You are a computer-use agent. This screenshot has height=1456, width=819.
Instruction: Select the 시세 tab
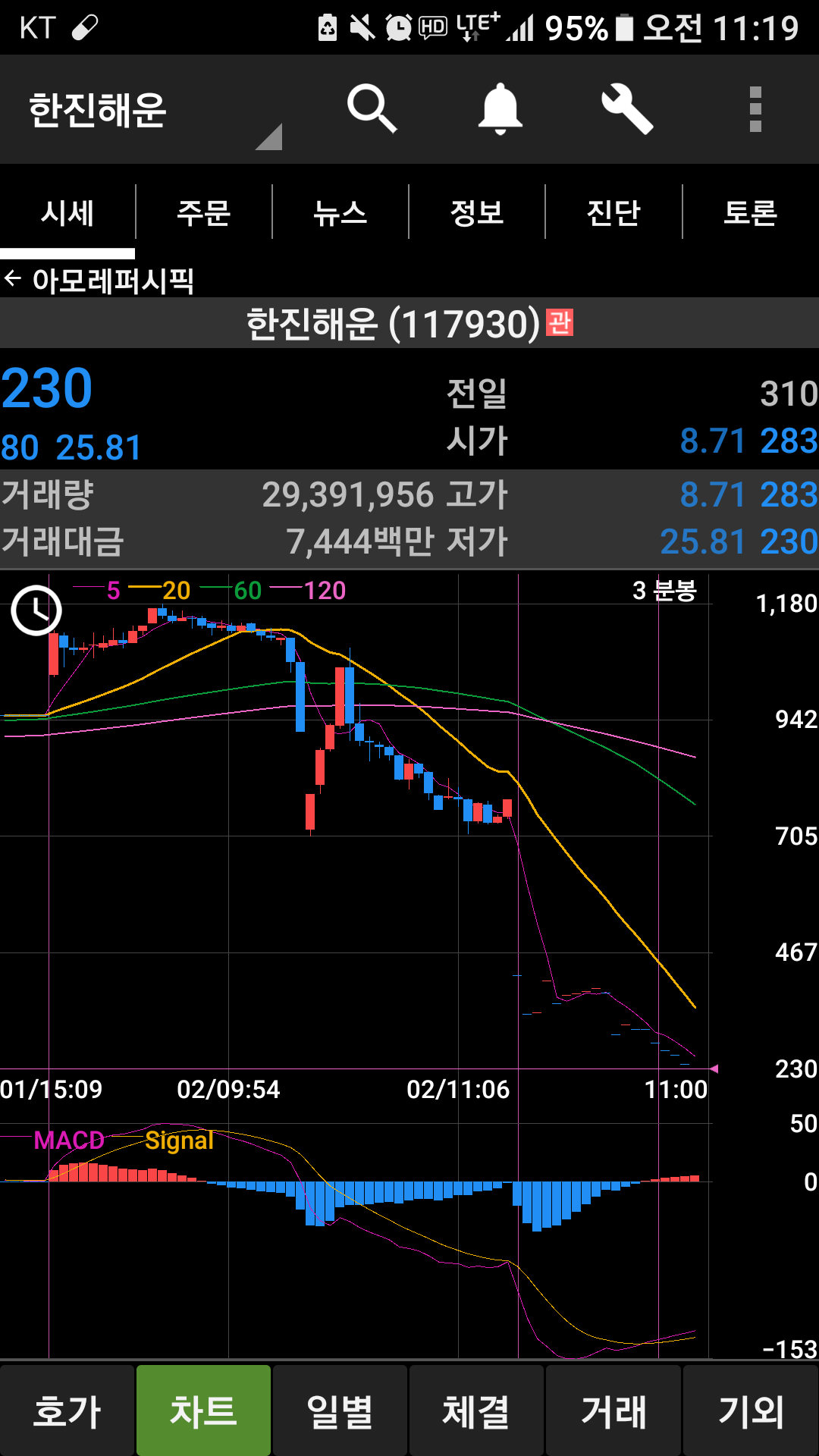[x=67, y=212]
